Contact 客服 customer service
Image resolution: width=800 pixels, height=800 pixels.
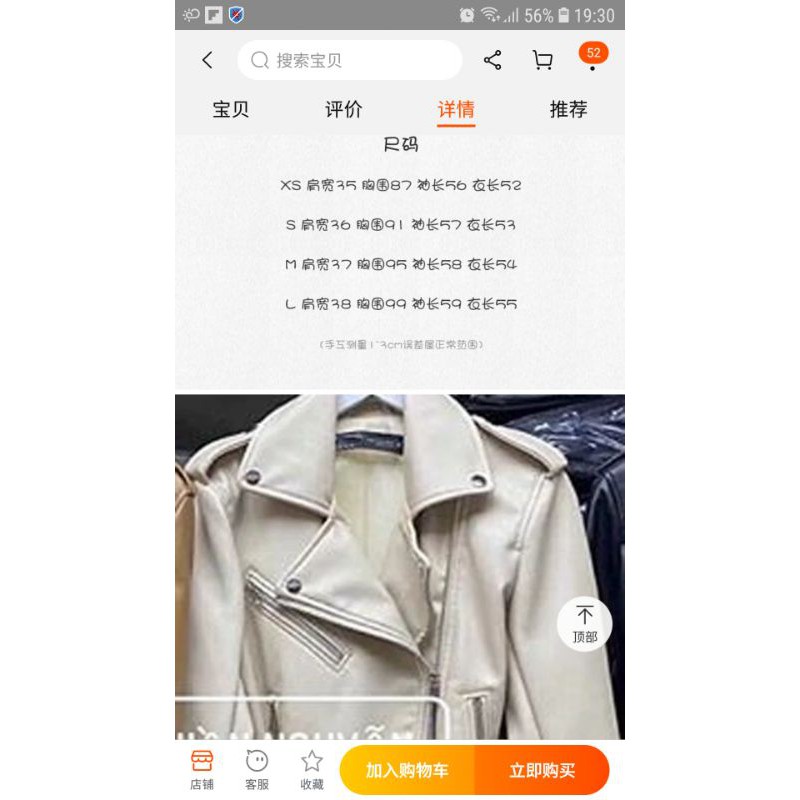(257, 770)
